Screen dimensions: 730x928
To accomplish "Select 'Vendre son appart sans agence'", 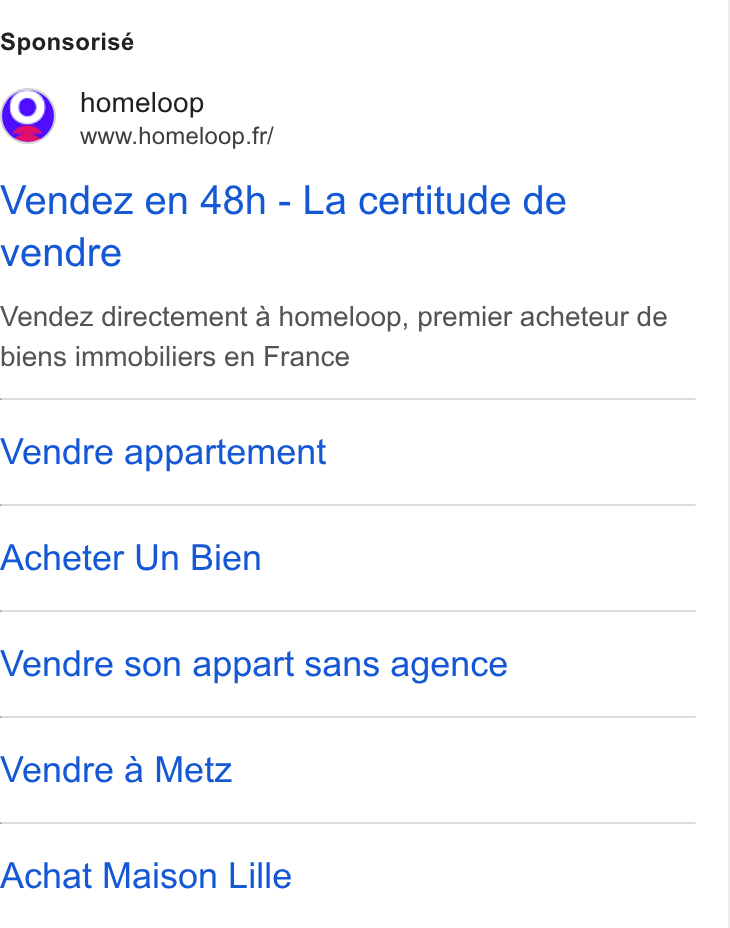I will [254, 664].
